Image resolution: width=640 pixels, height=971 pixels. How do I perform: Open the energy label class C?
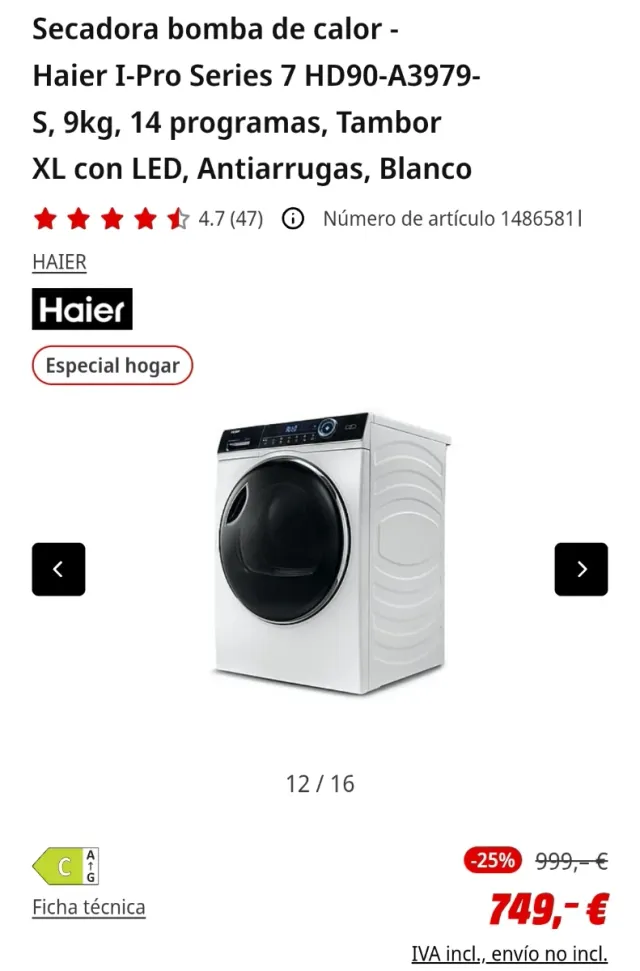coord(66,866)
